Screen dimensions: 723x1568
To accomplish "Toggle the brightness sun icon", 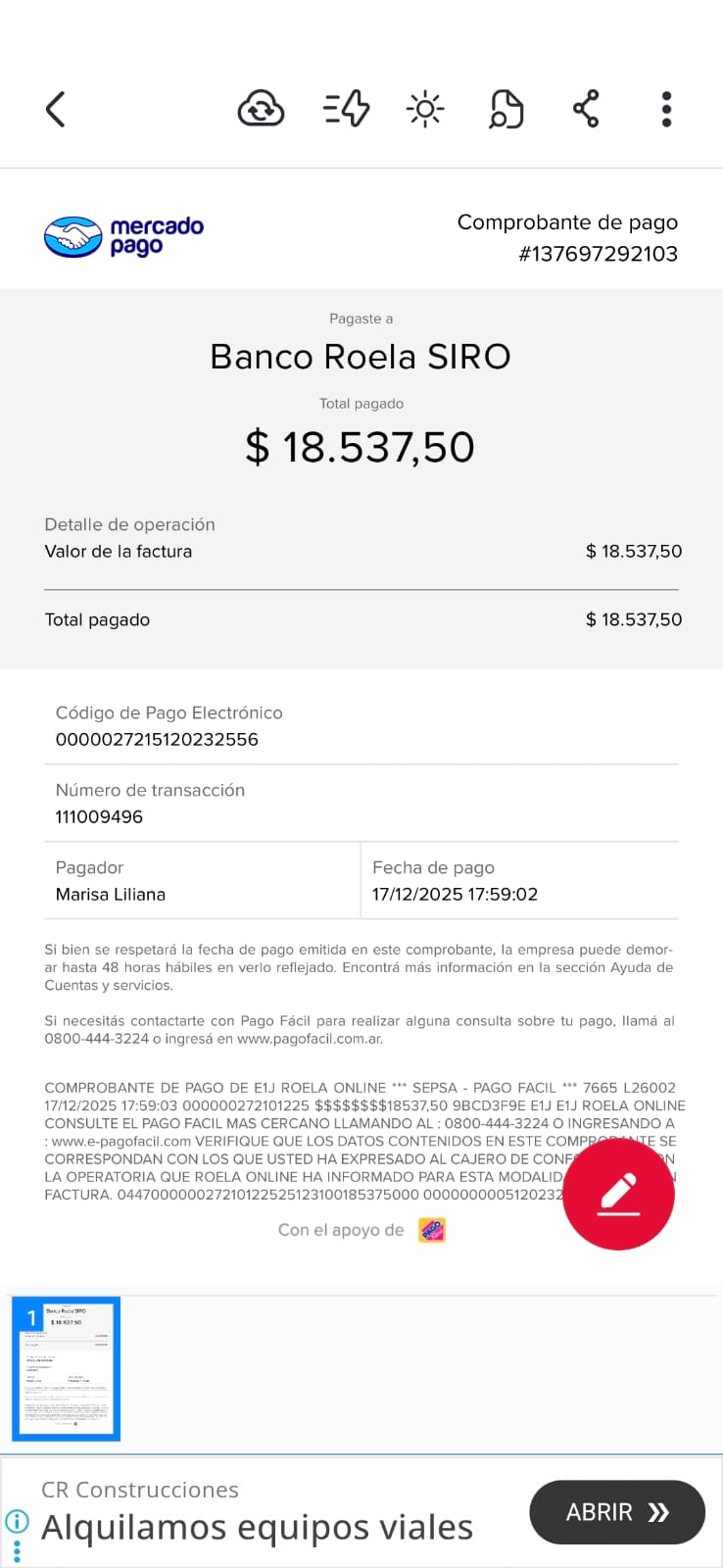I will point(425,109).
